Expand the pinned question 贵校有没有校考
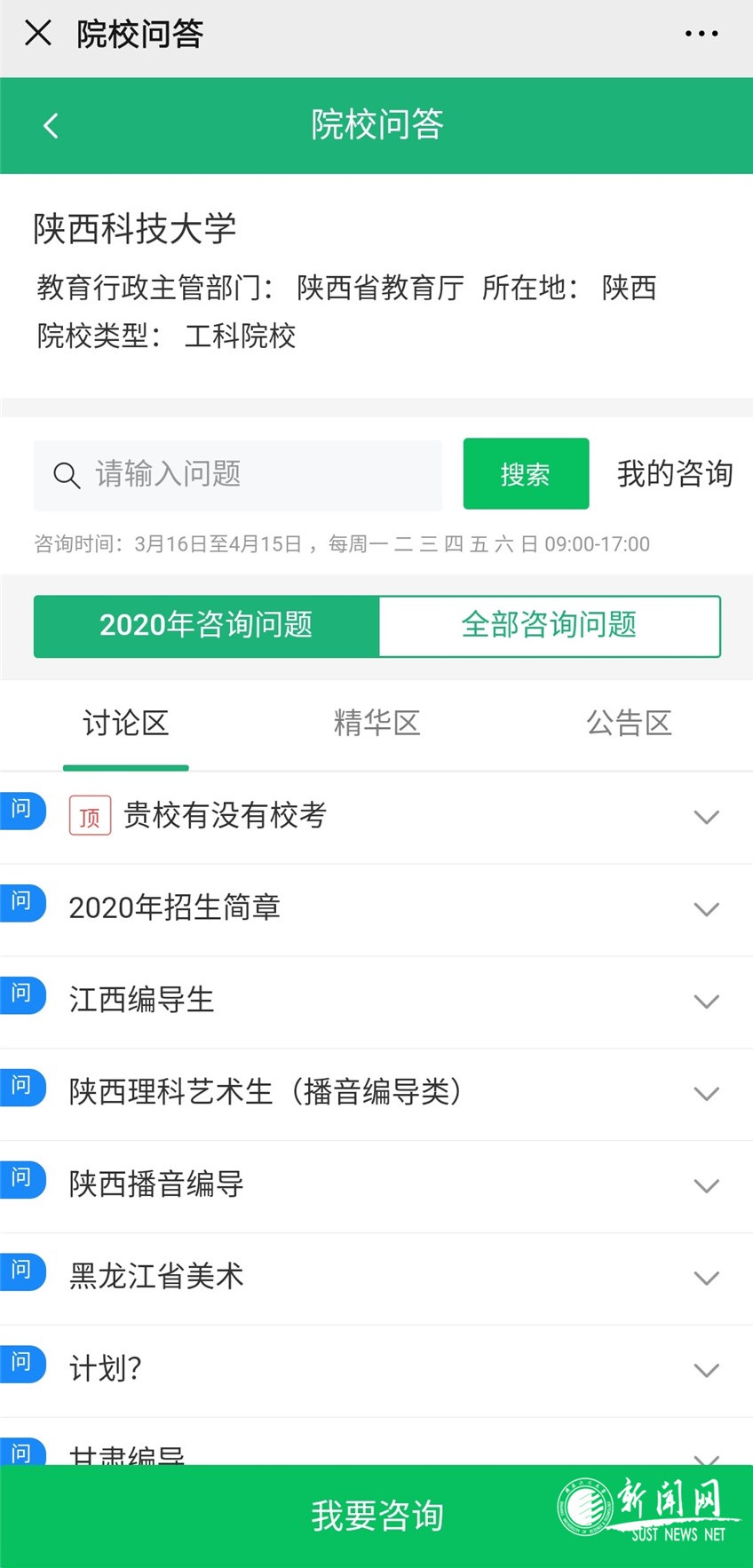Screen dimensions: 753x1568 (x=706, y=817)
